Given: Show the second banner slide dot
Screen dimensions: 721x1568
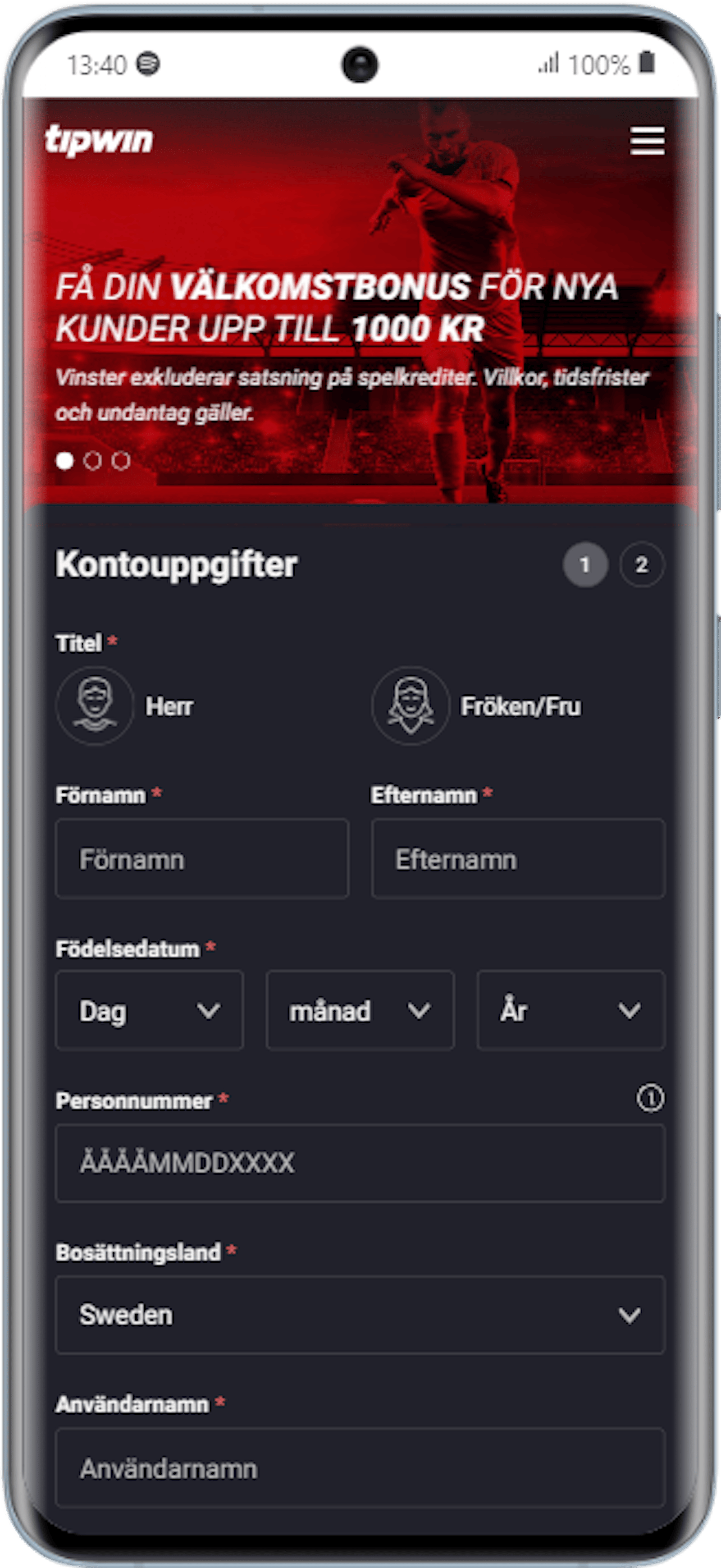Looking at the screenshot, I should 92,461.
